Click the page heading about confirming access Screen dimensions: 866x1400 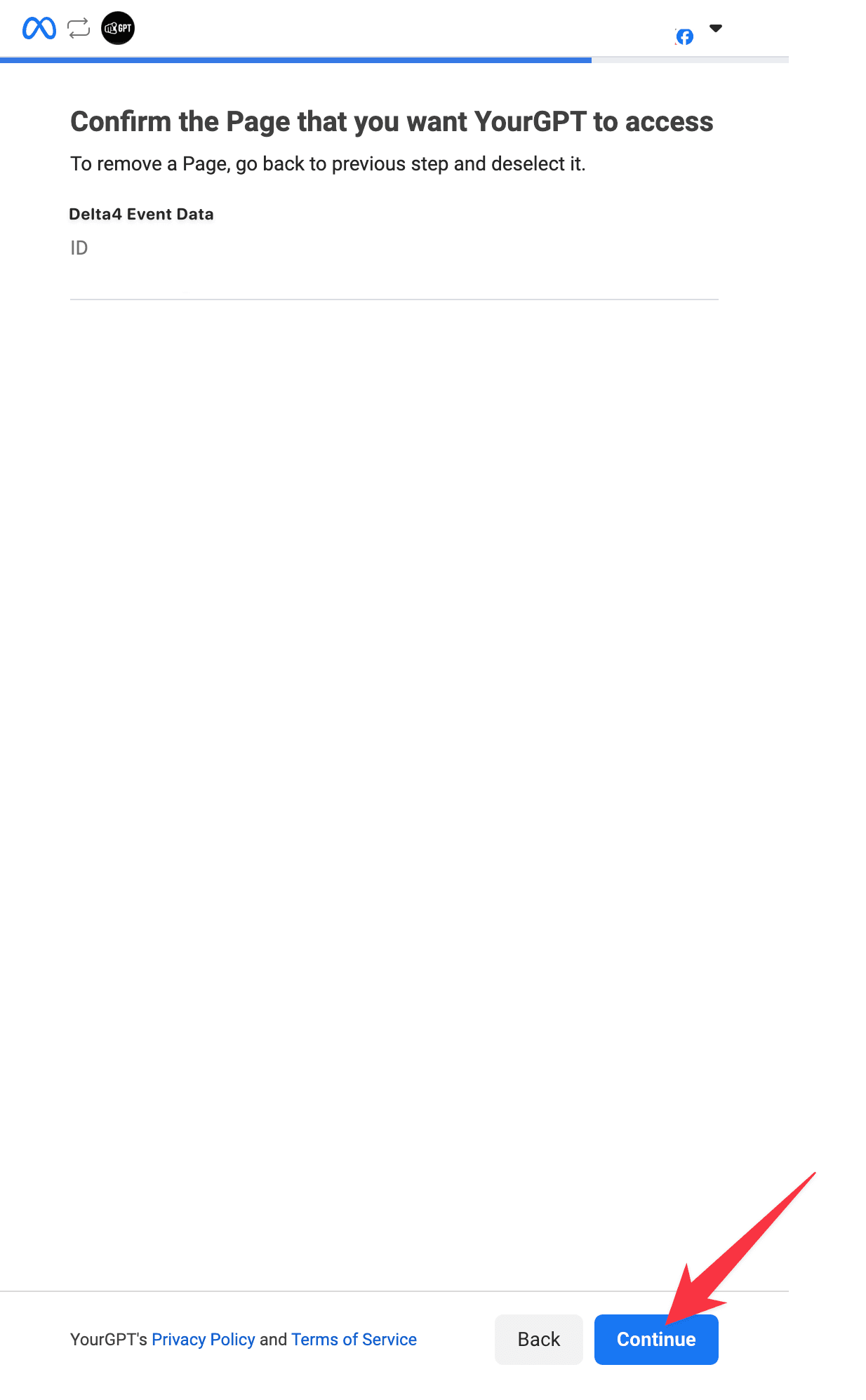(x=392, y=121)
